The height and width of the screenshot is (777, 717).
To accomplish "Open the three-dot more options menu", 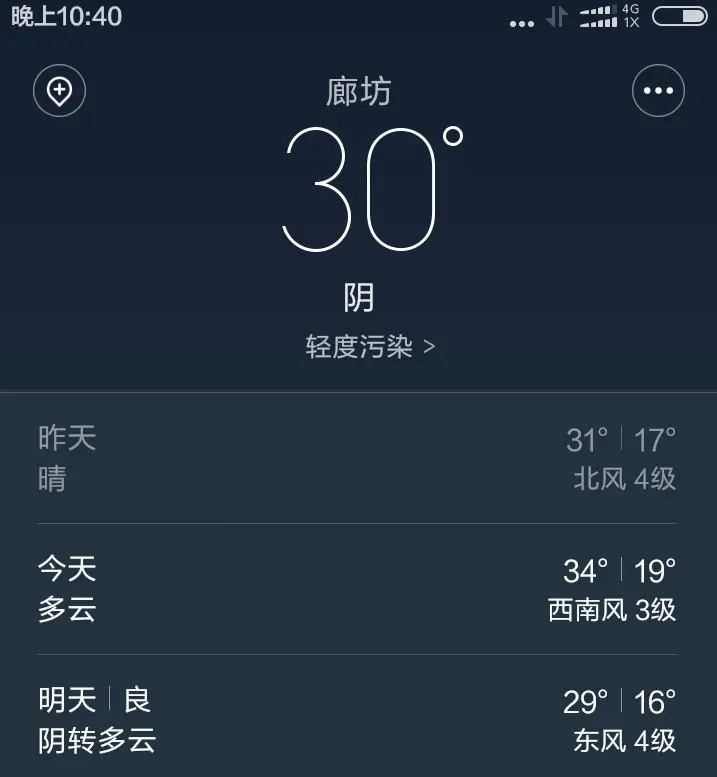I will pos(658,92).
